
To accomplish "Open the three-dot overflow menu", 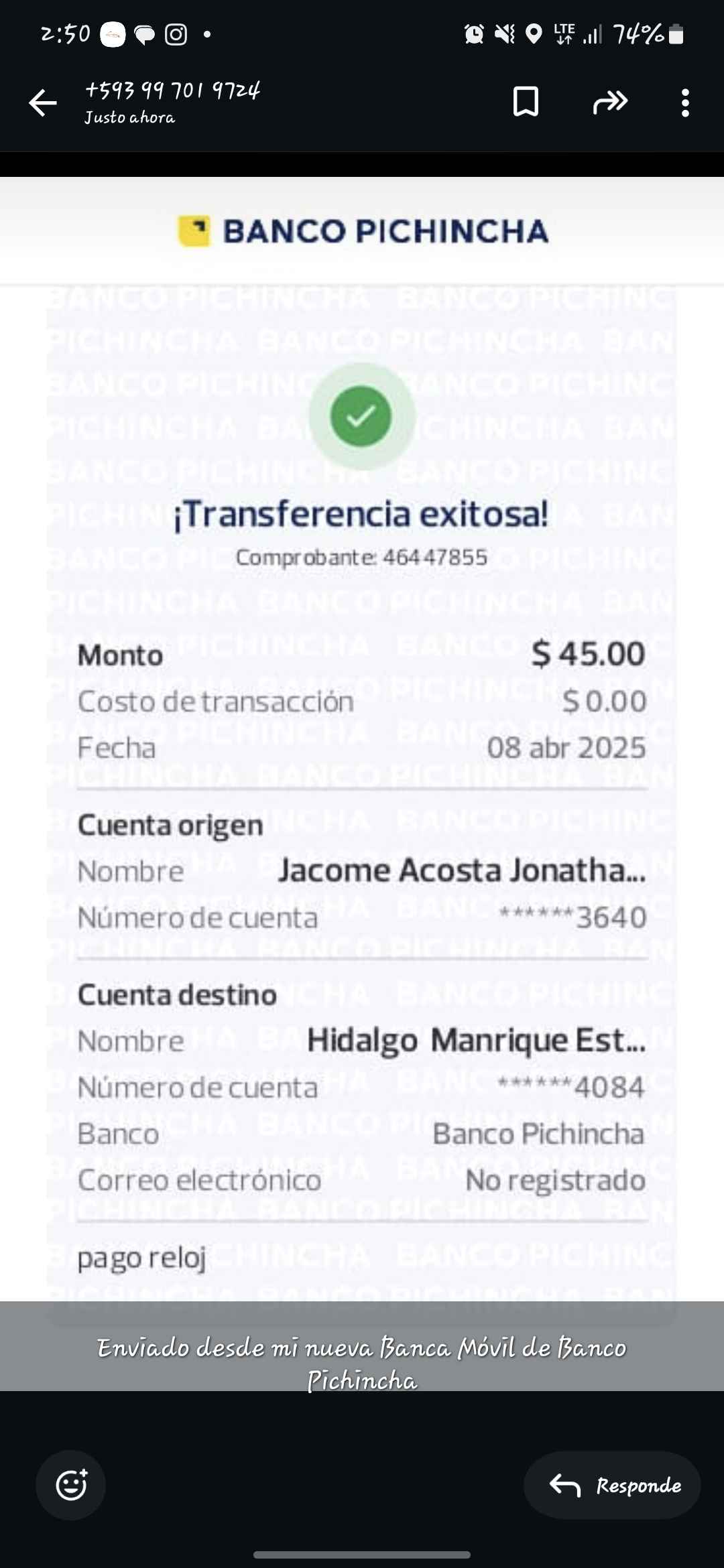I will tap(684, 103).
